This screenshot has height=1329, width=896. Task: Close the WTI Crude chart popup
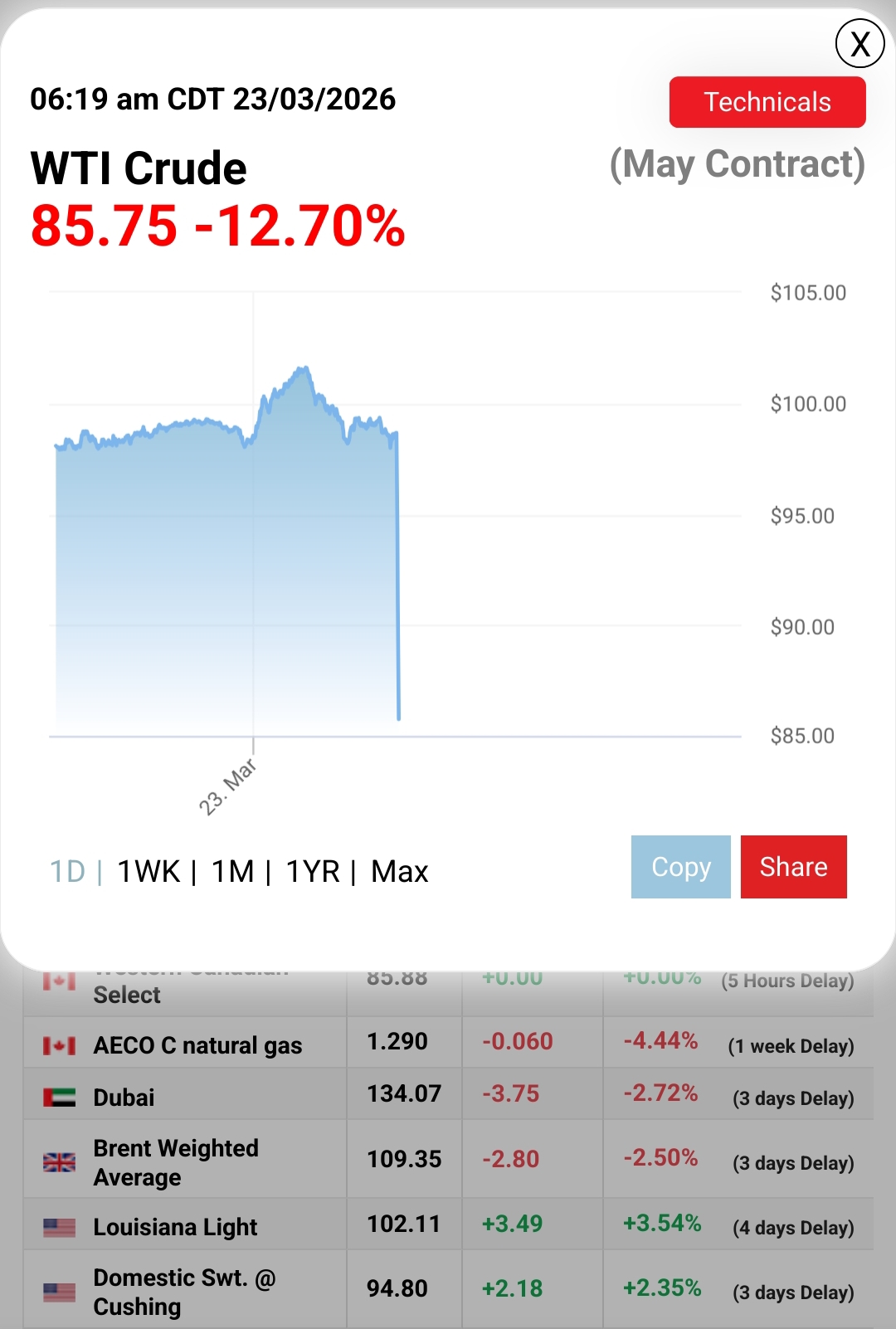[859, 44]
